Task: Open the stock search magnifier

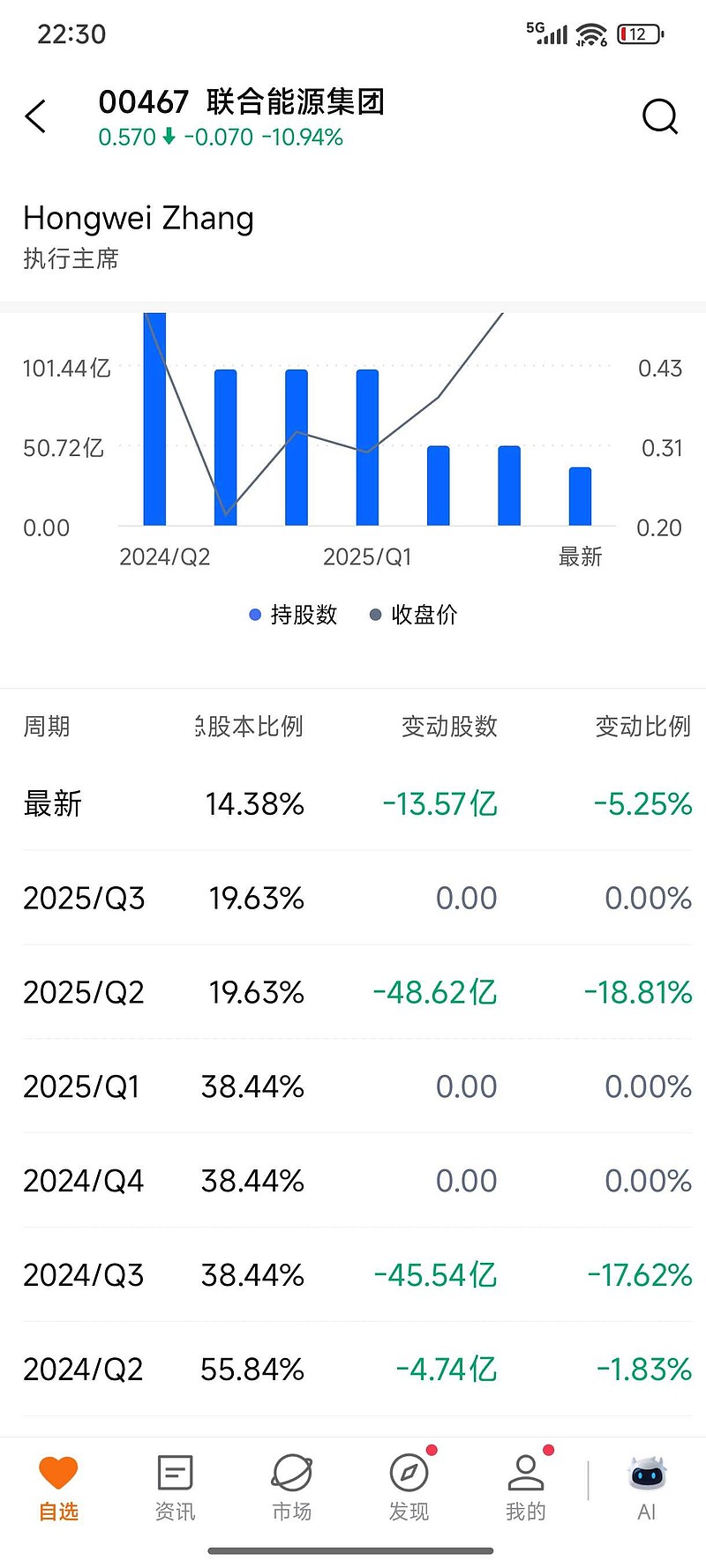Action: click(x=658, y=116)
